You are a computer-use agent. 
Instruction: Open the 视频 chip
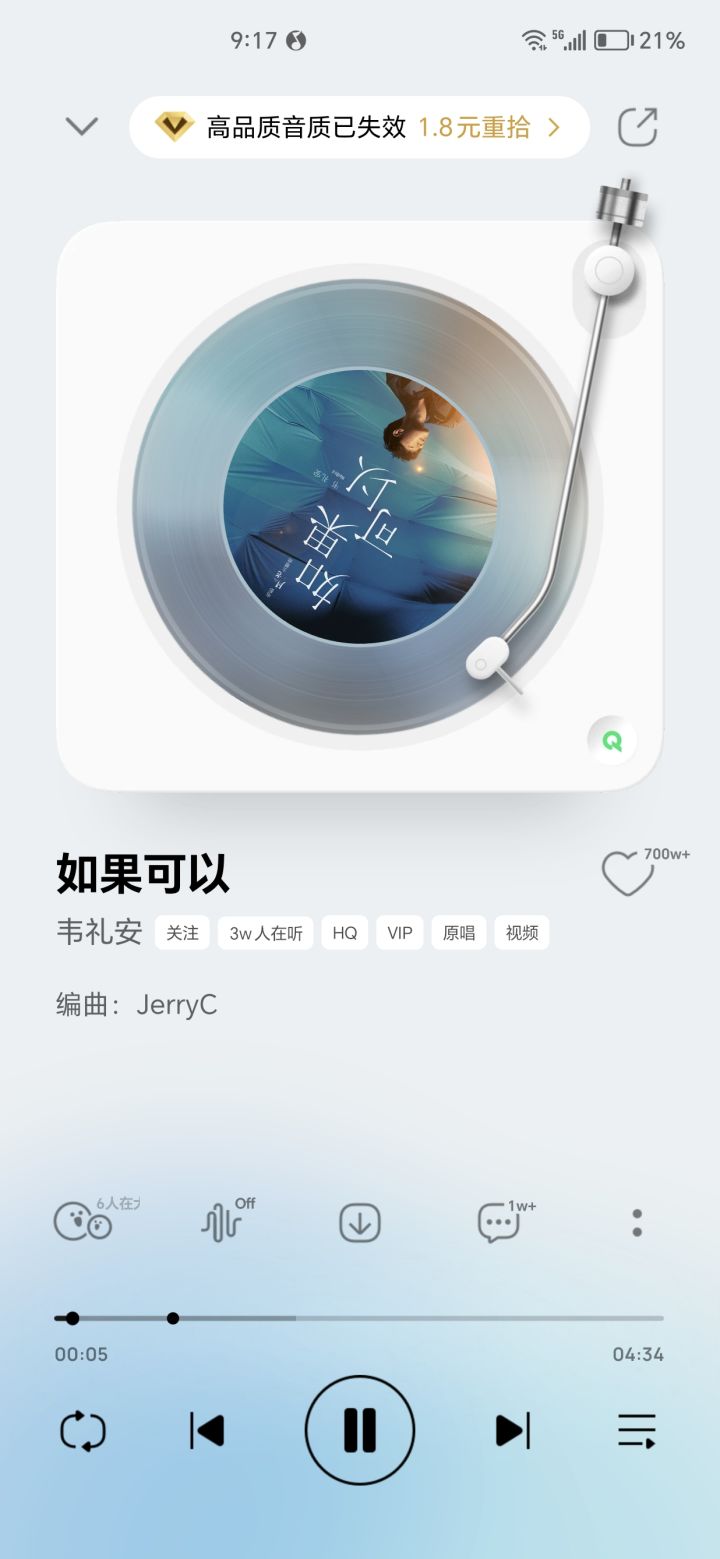[x=522, y=933]
